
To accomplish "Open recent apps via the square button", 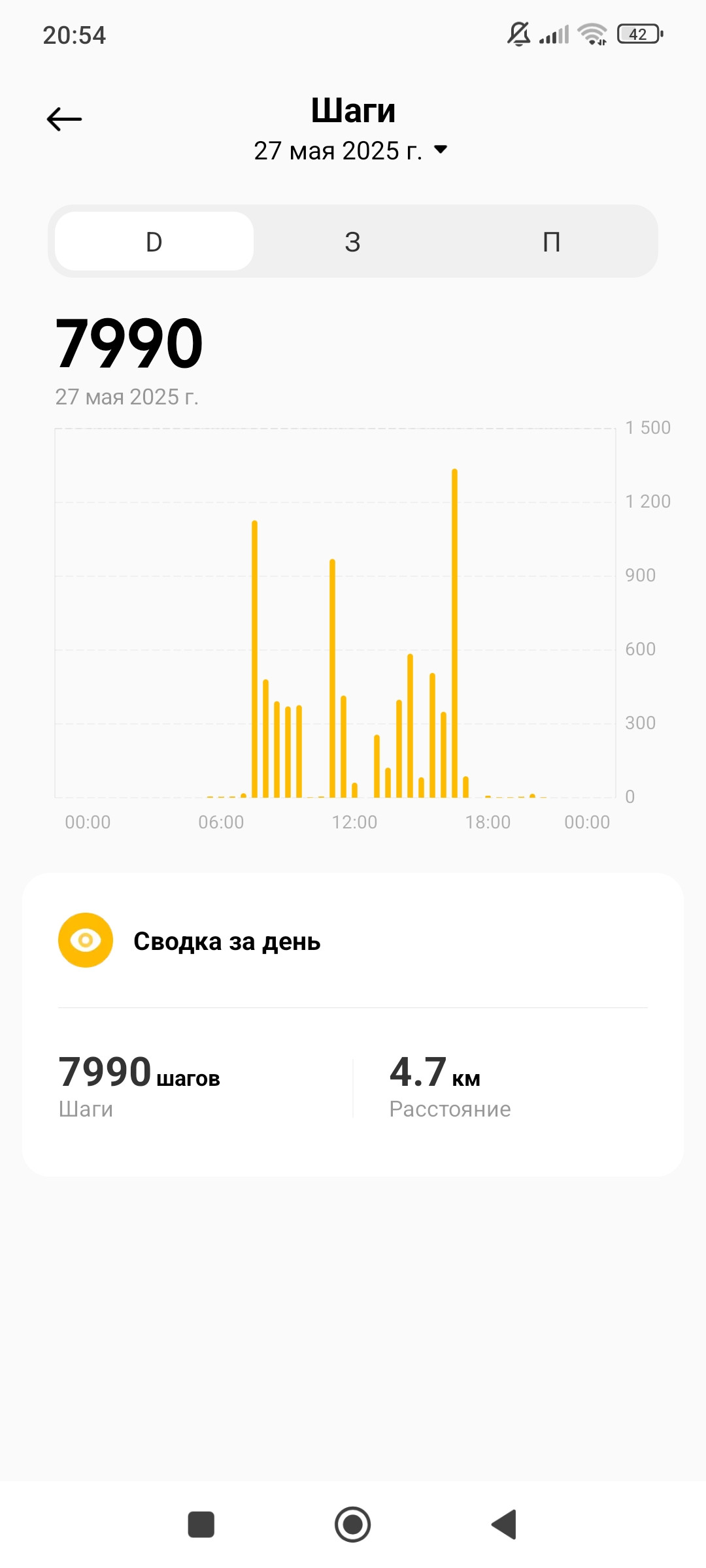I will pyautogui.click(x=201, y=1525).
